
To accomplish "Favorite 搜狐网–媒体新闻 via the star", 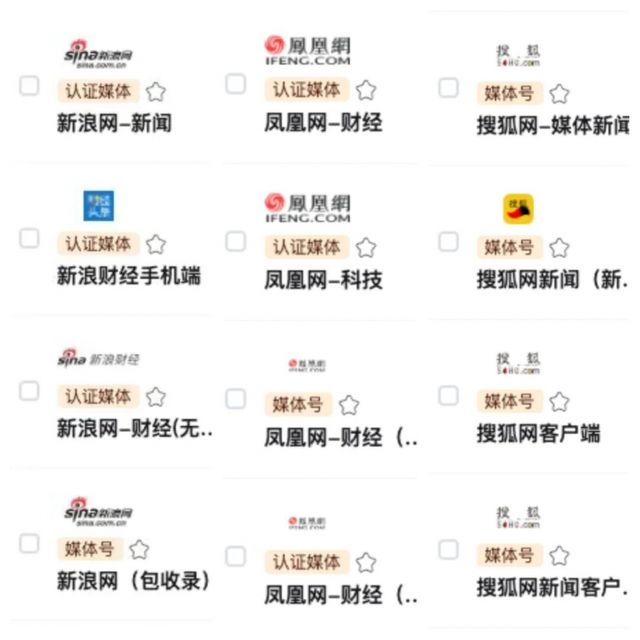I will (559, 94).
